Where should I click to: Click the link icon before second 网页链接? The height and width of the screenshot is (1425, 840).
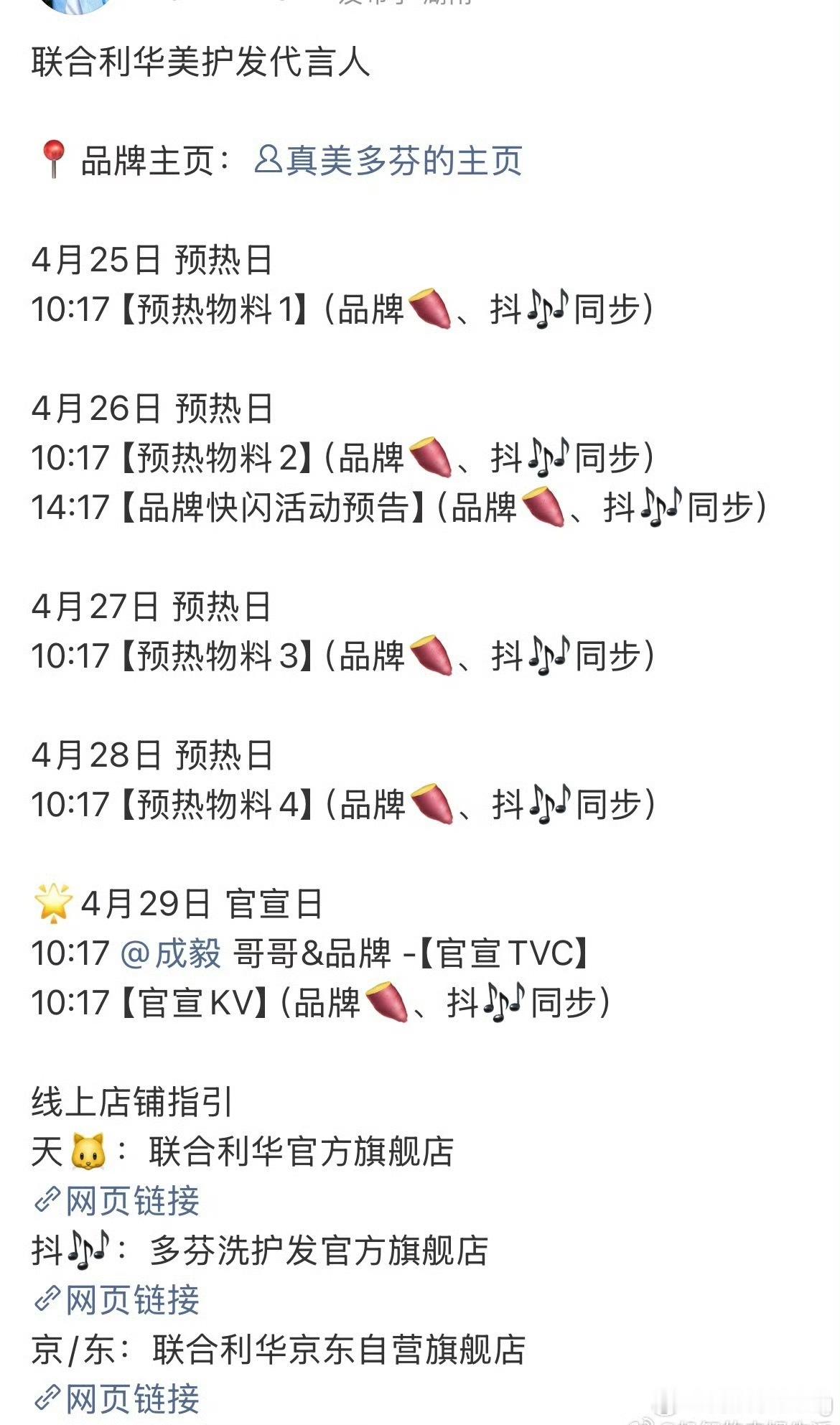tap(47, 1299)
